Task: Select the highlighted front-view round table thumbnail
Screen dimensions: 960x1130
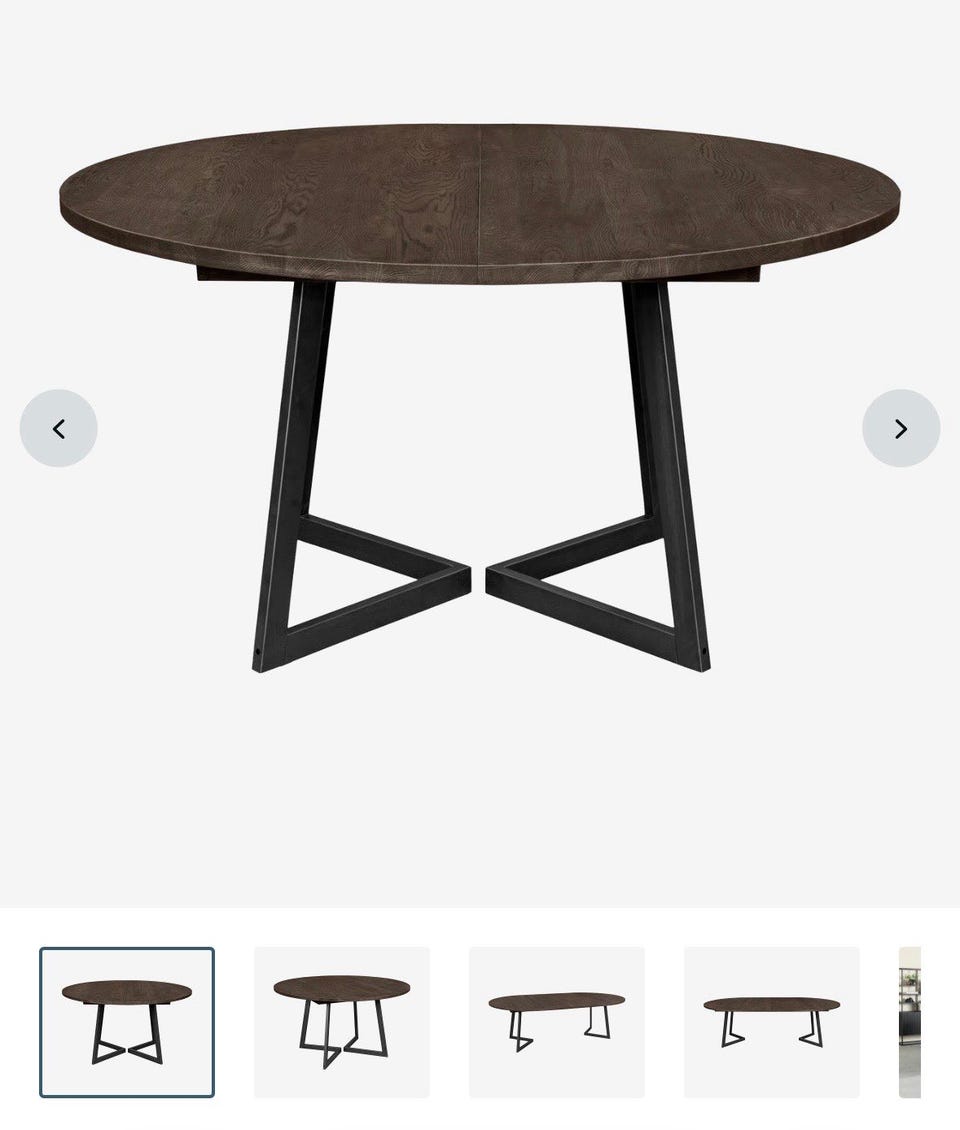Action: click(x=127, y=1022)
